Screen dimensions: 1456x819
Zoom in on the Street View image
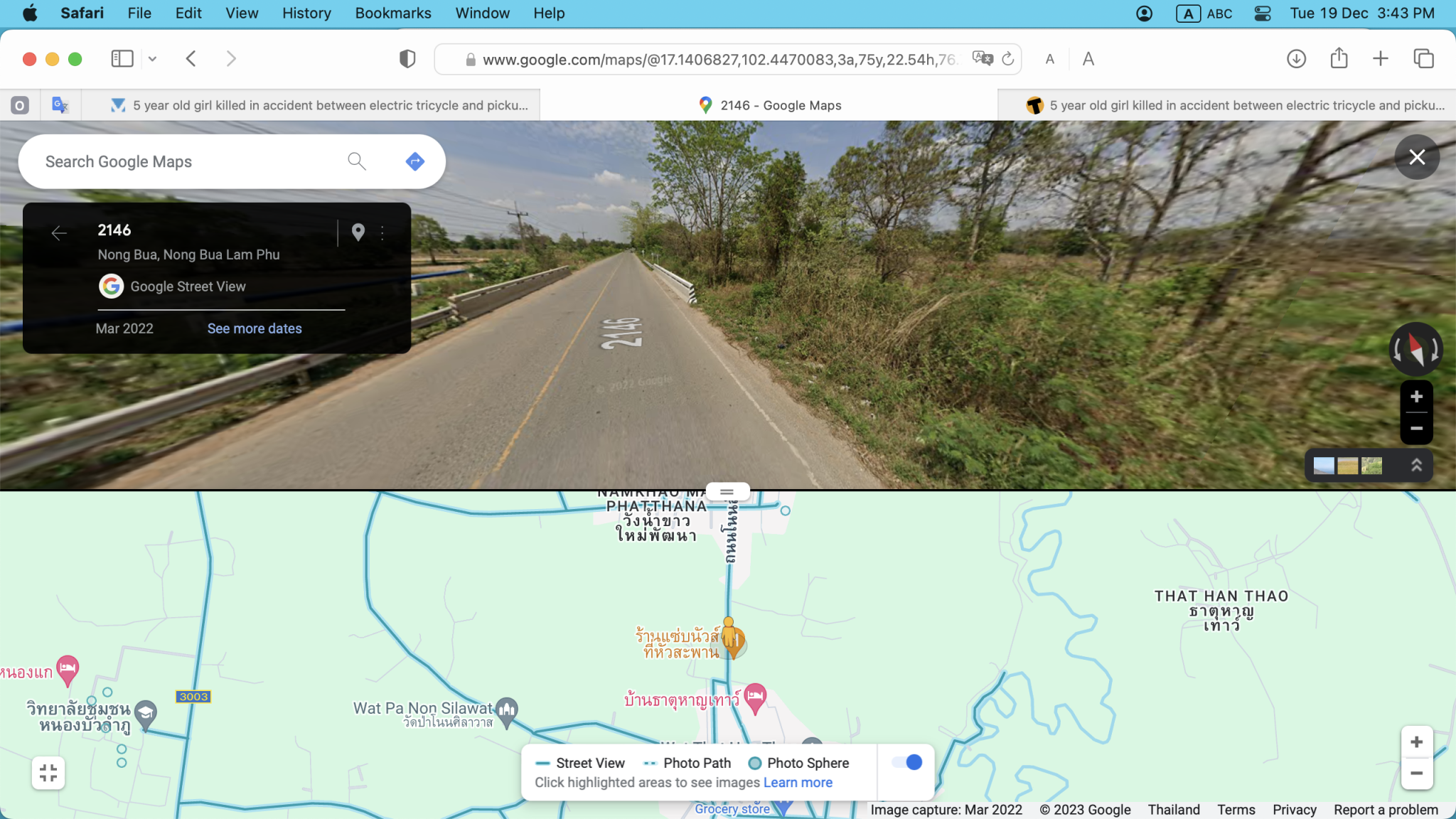(1415, 397)
